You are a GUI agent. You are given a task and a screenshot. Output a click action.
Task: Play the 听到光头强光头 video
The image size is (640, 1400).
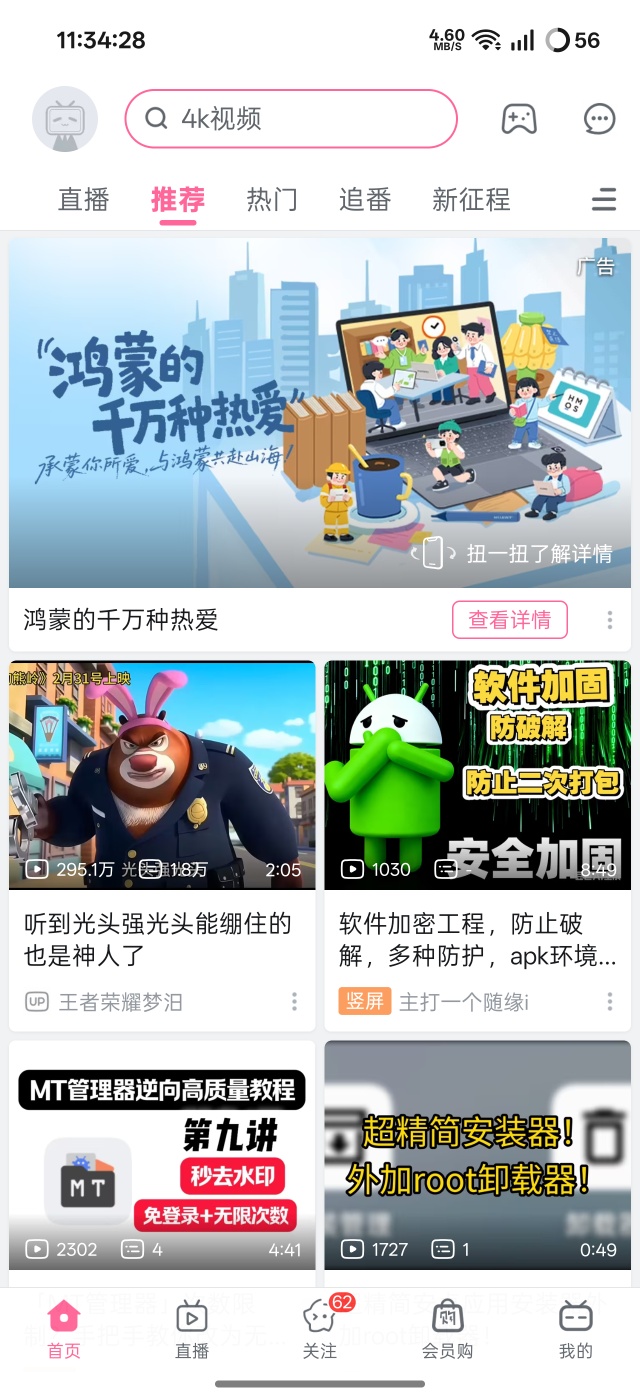click(162, 775)
